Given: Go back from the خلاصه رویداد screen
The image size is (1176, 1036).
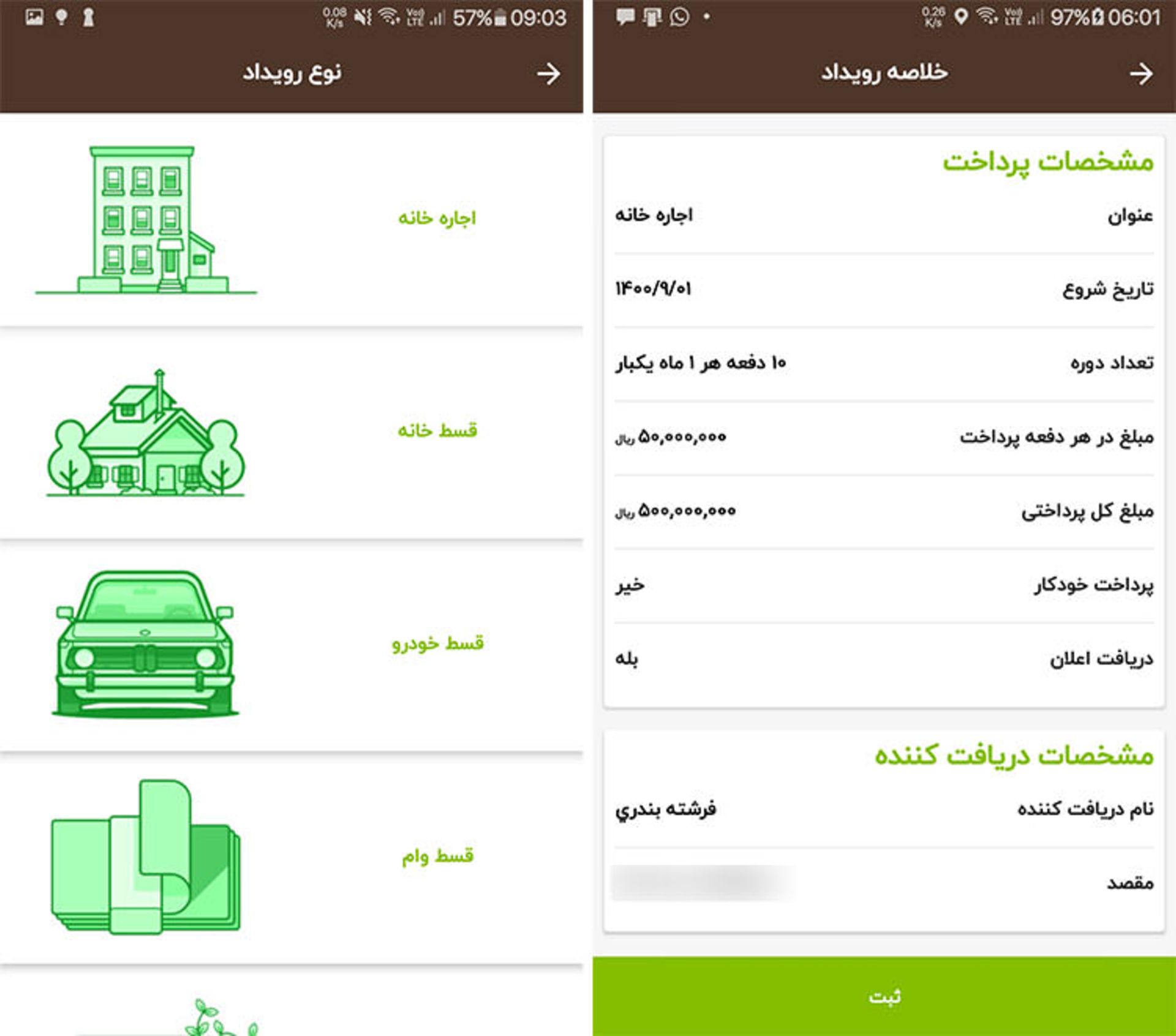Looking at the screenshot, I should pos(1140,73).
